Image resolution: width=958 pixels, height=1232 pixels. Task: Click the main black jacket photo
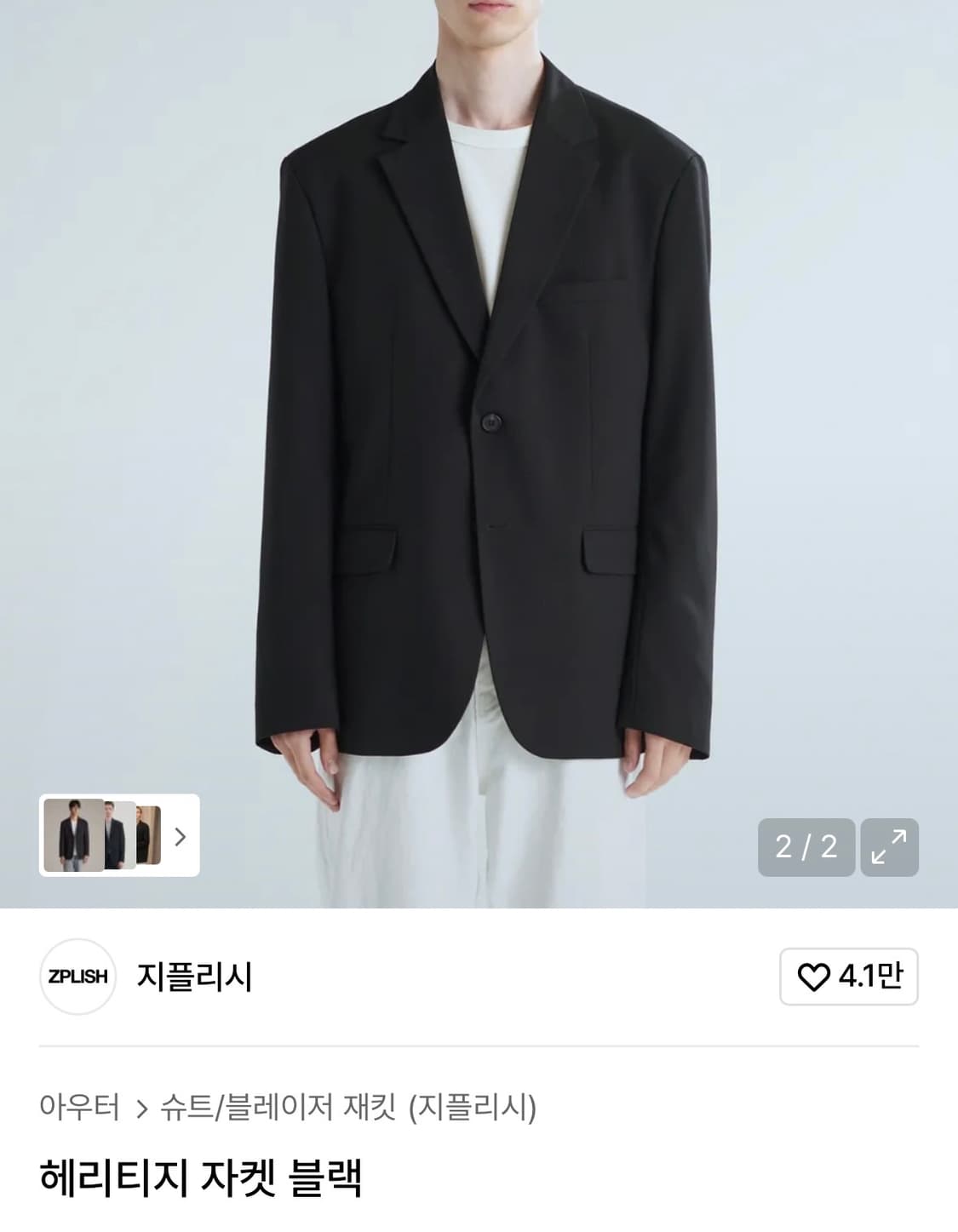479,426
